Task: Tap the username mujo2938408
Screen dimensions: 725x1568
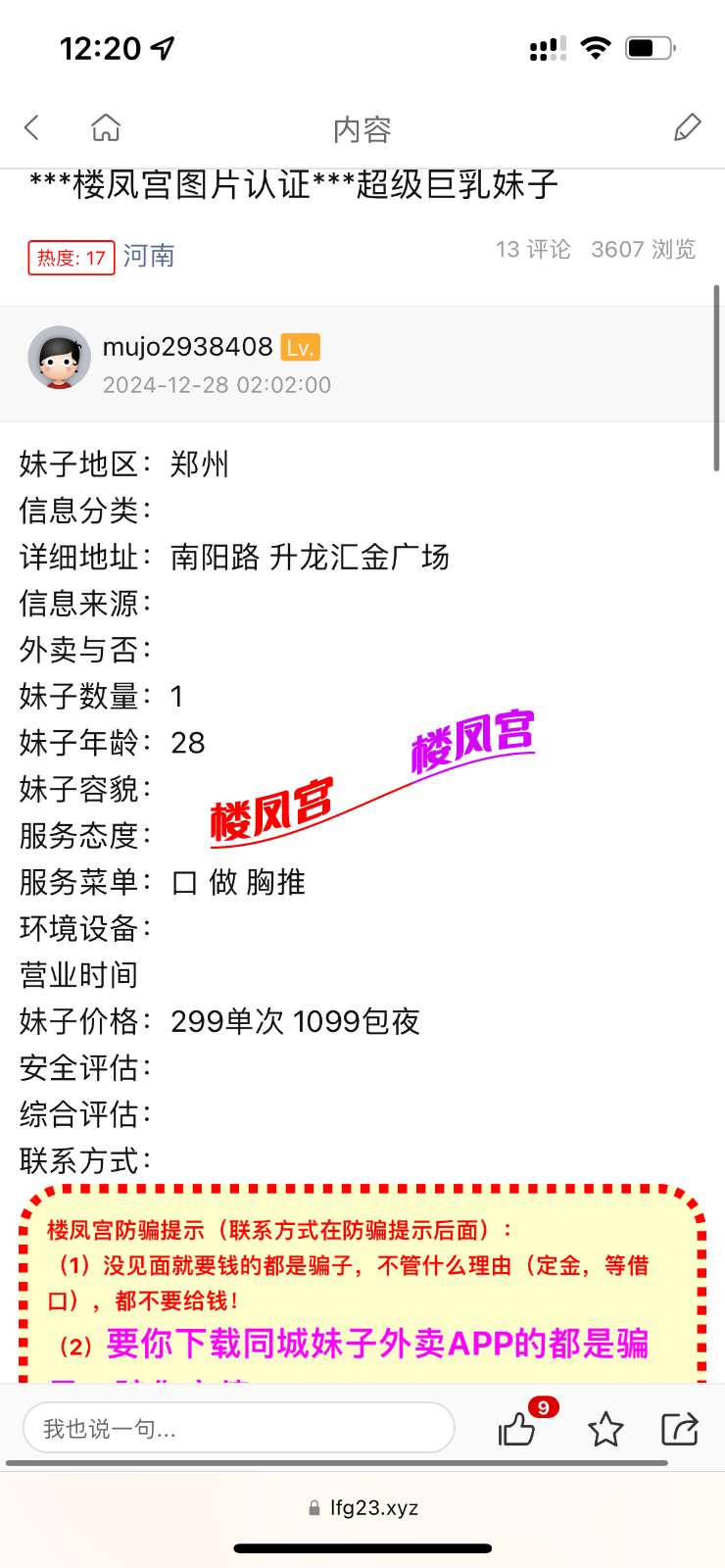Action: coord(187,347)
